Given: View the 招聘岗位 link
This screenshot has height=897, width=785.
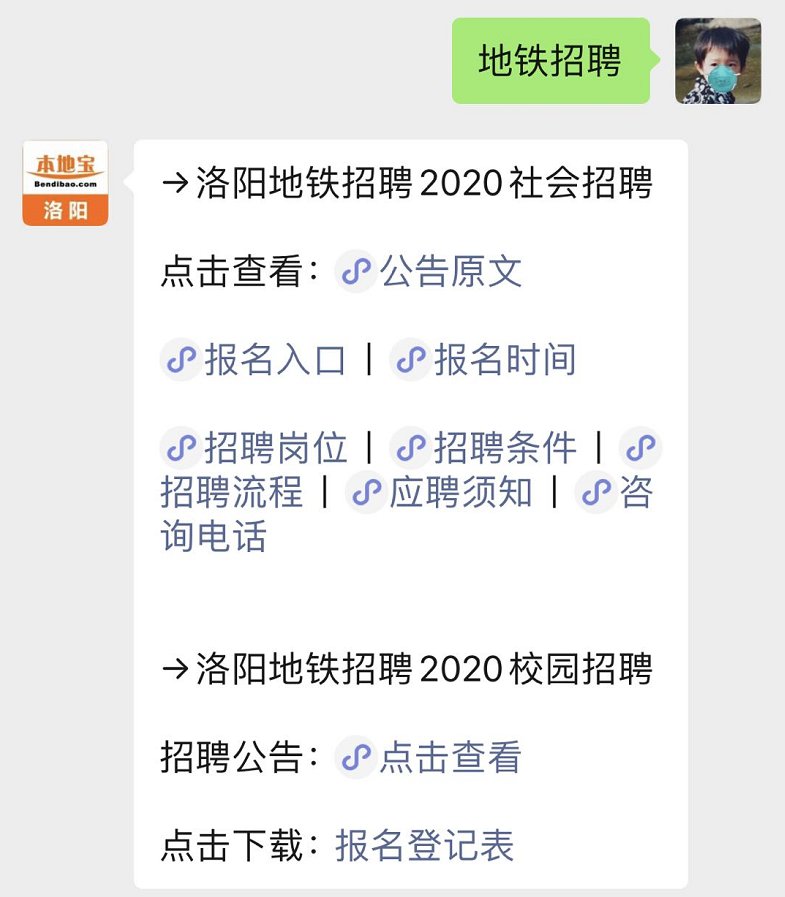Looking at the screenshot, I should pos(274,448).
